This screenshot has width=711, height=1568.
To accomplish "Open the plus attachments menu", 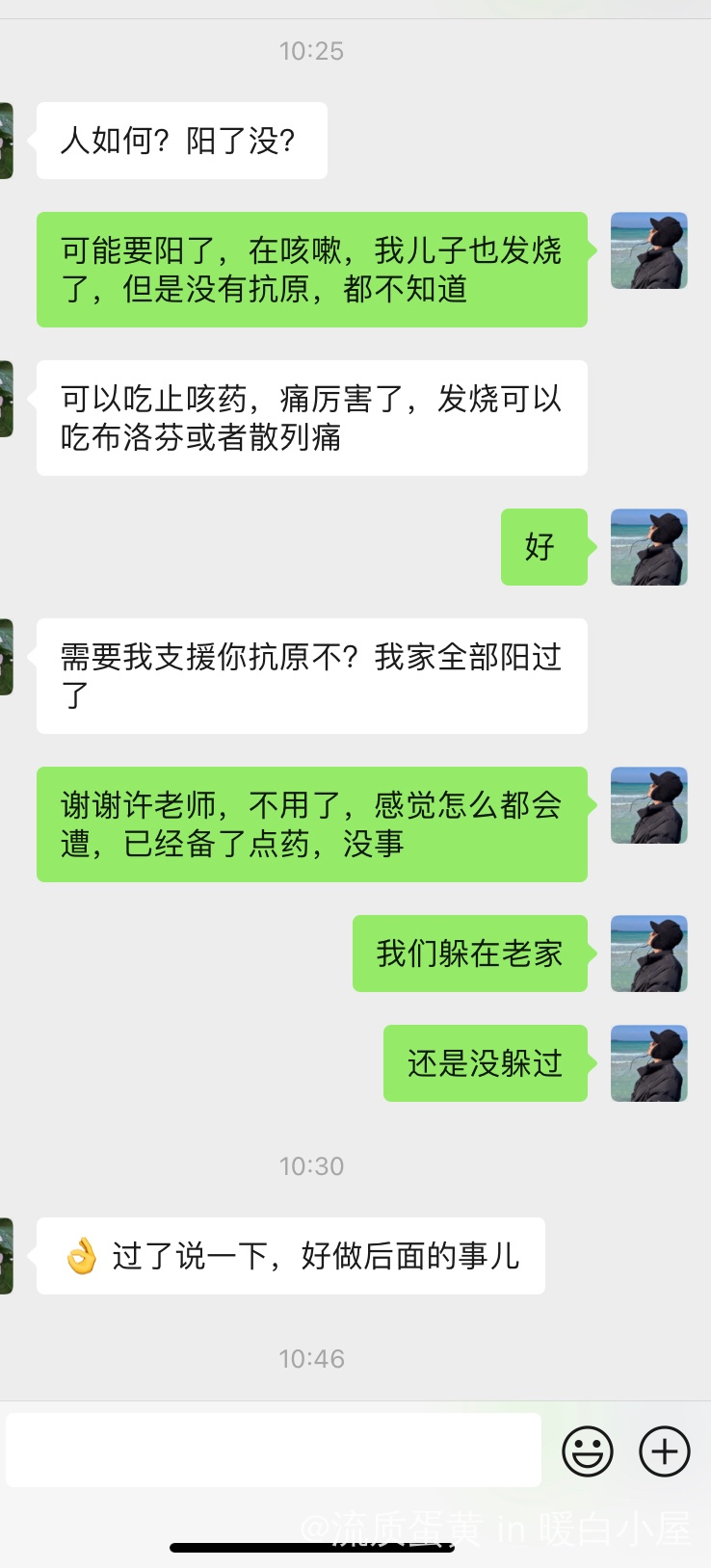I will (x=665, y=1450).
